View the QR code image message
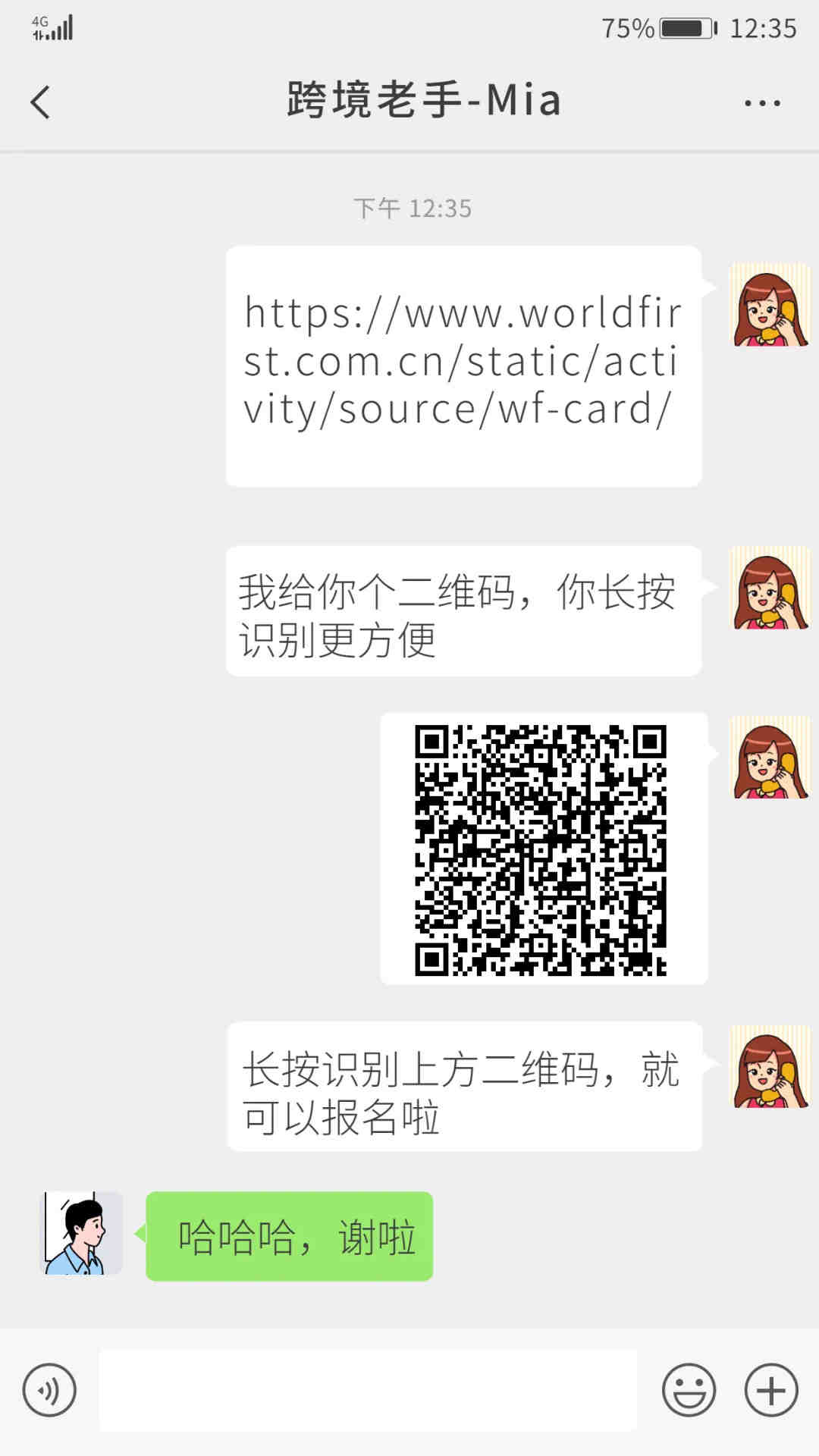Viewport: 819px width, 1456px height. 541,849
